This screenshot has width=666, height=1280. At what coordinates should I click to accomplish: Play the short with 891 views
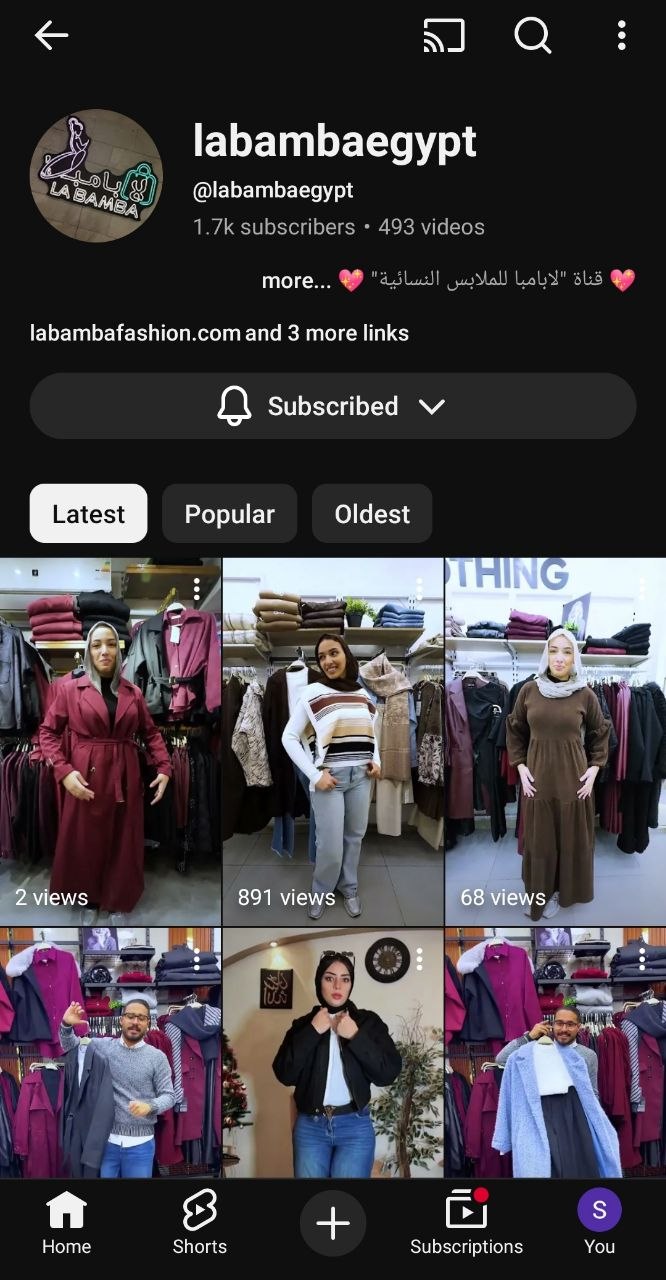click(333, 741)
